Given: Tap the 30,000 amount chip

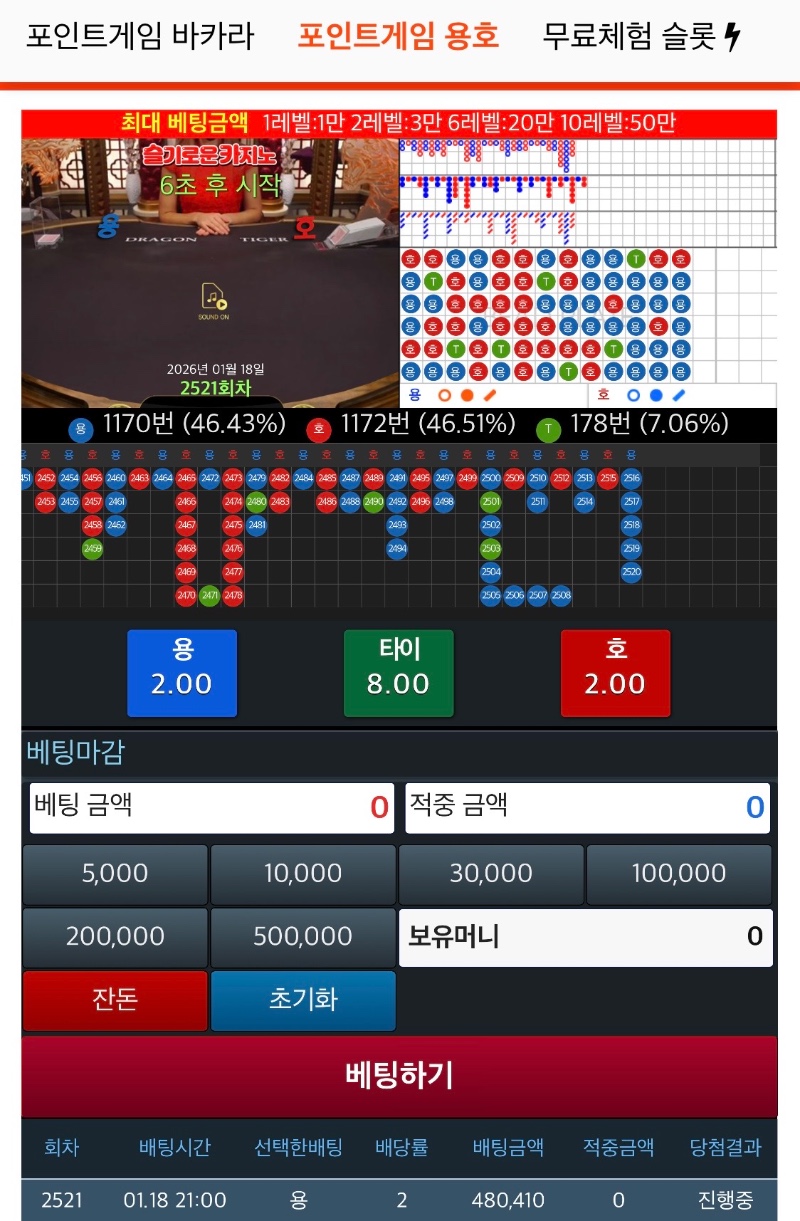Looking at the screenshot, I should click(491, 874).
